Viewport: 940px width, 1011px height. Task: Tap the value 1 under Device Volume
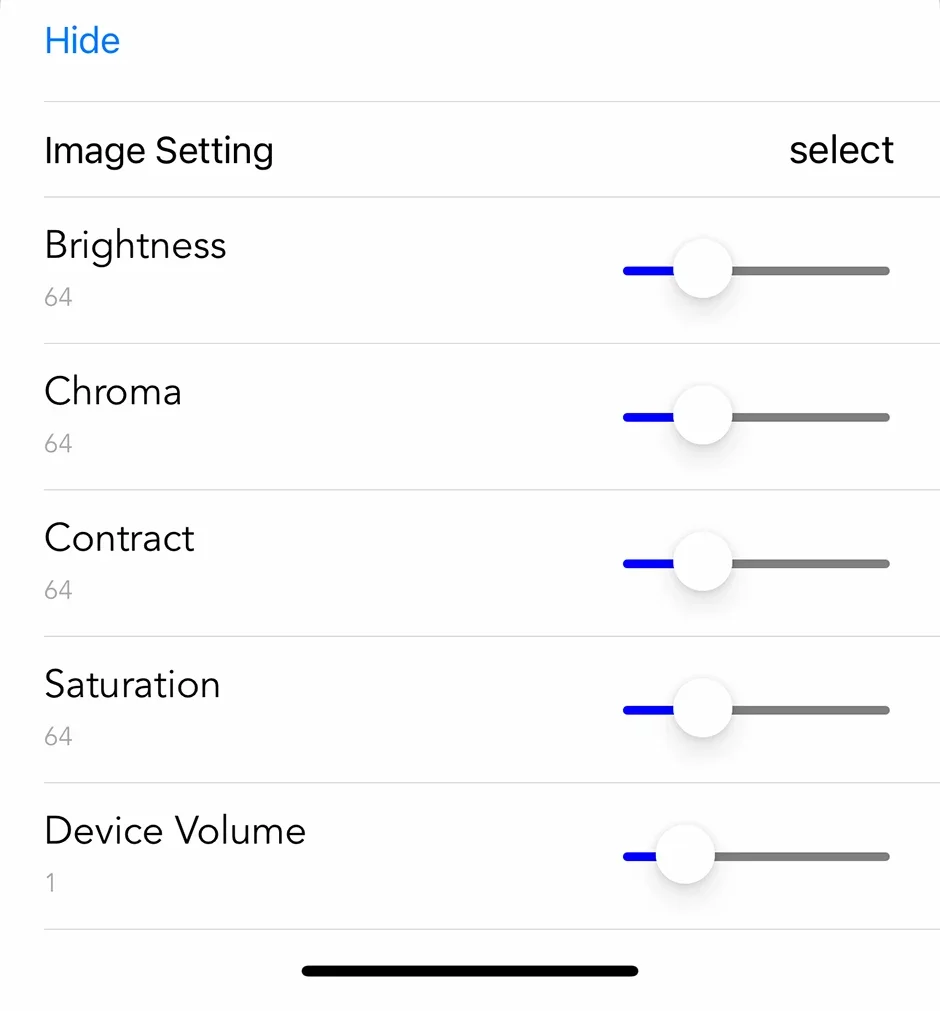[50, 882]
